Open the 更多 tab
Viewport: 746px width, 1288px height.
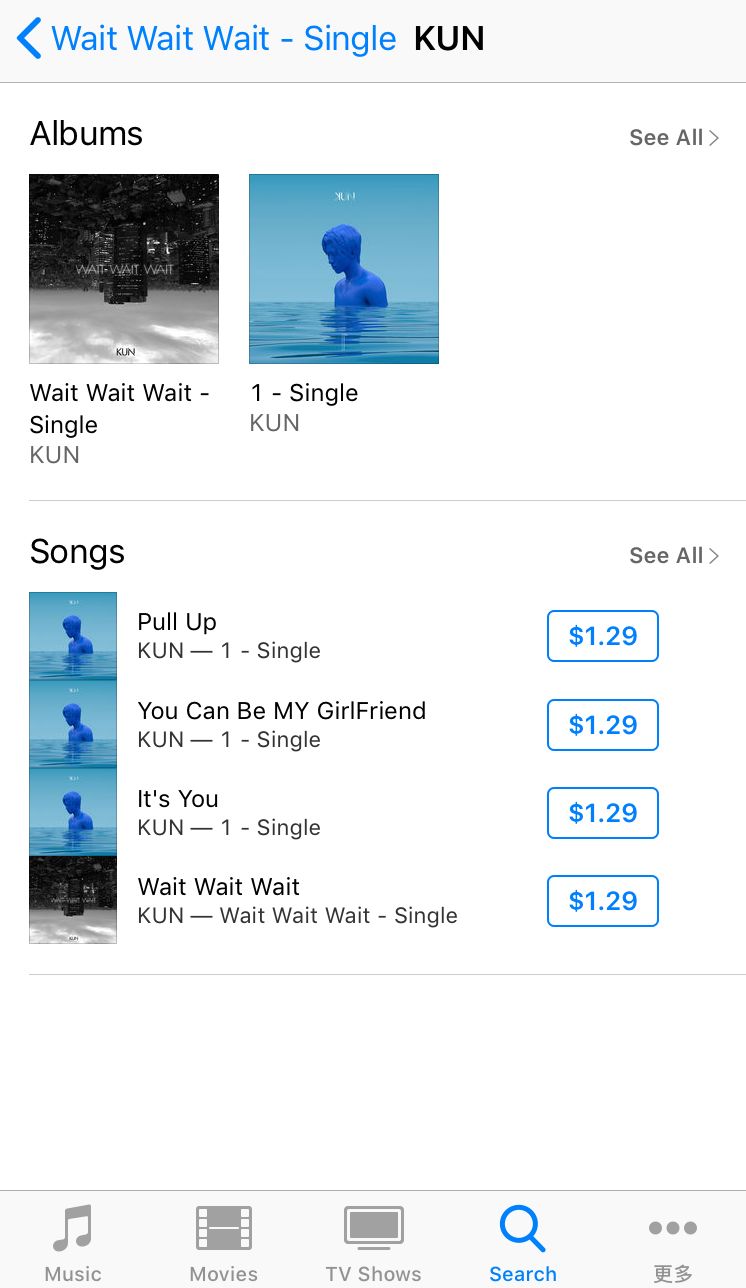pos(672,1242)
